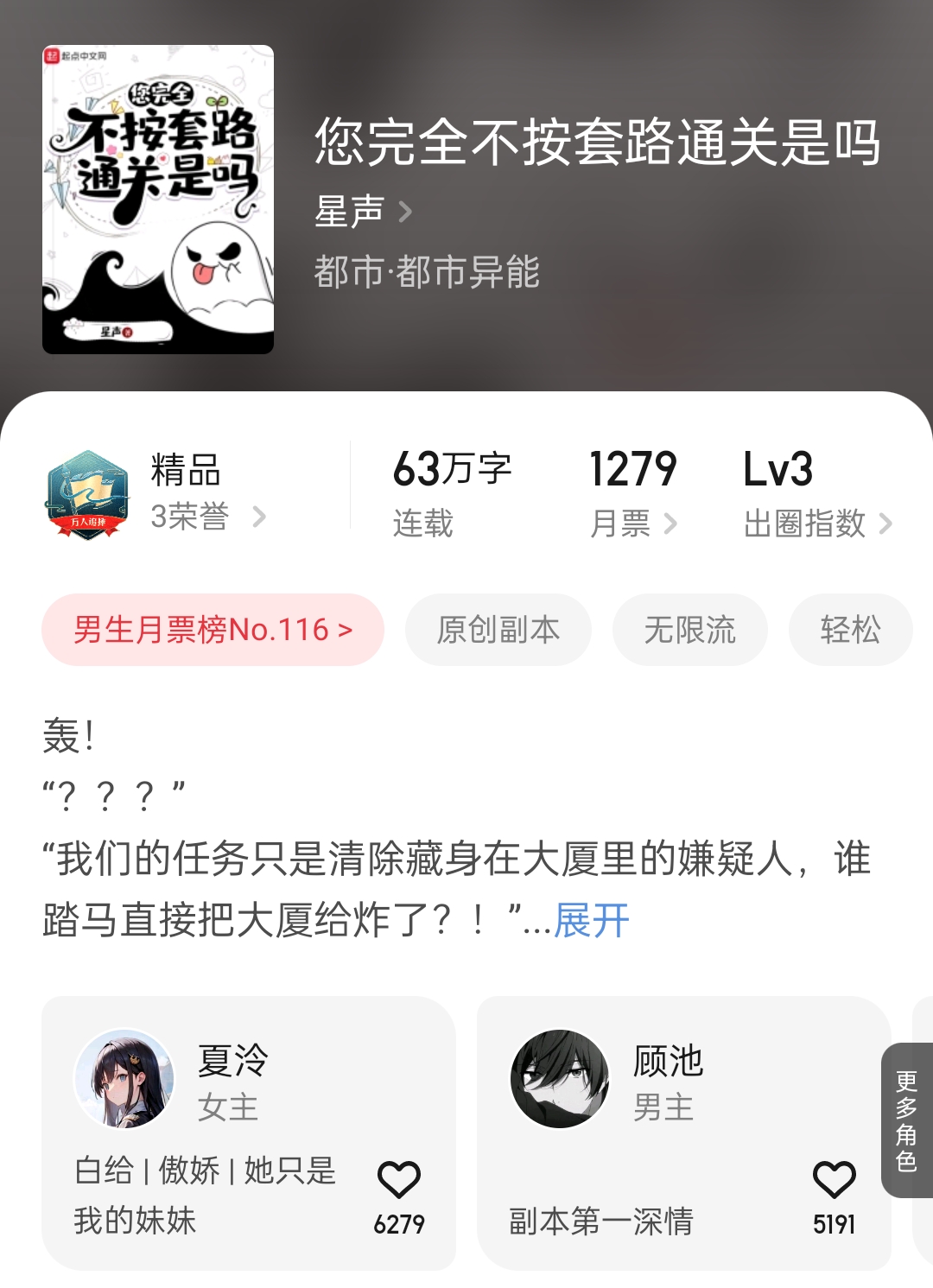Select the 原创副本 tag chip
Viewport: 933px width, 1288px height.
click(498, 630)
